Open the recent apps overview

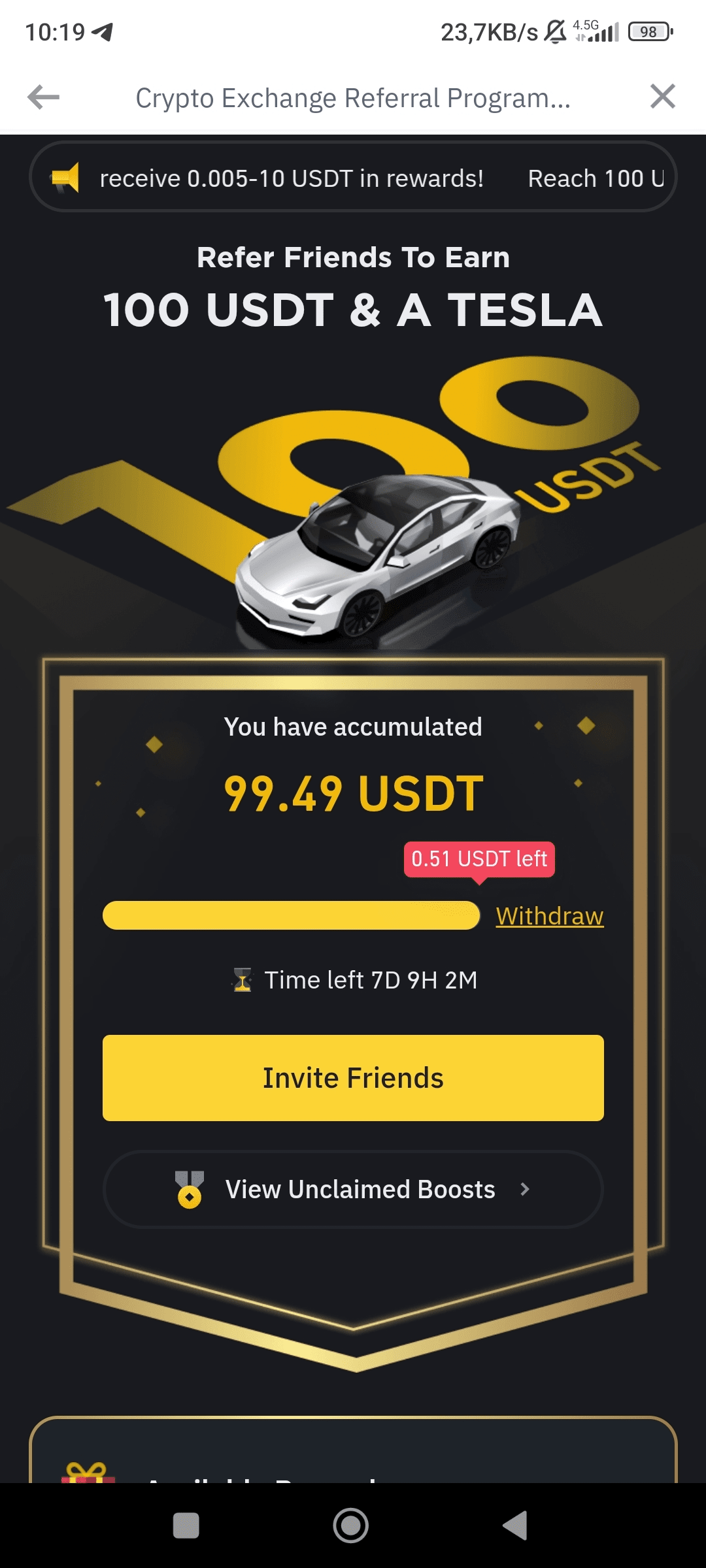(x=186, y=1526)
